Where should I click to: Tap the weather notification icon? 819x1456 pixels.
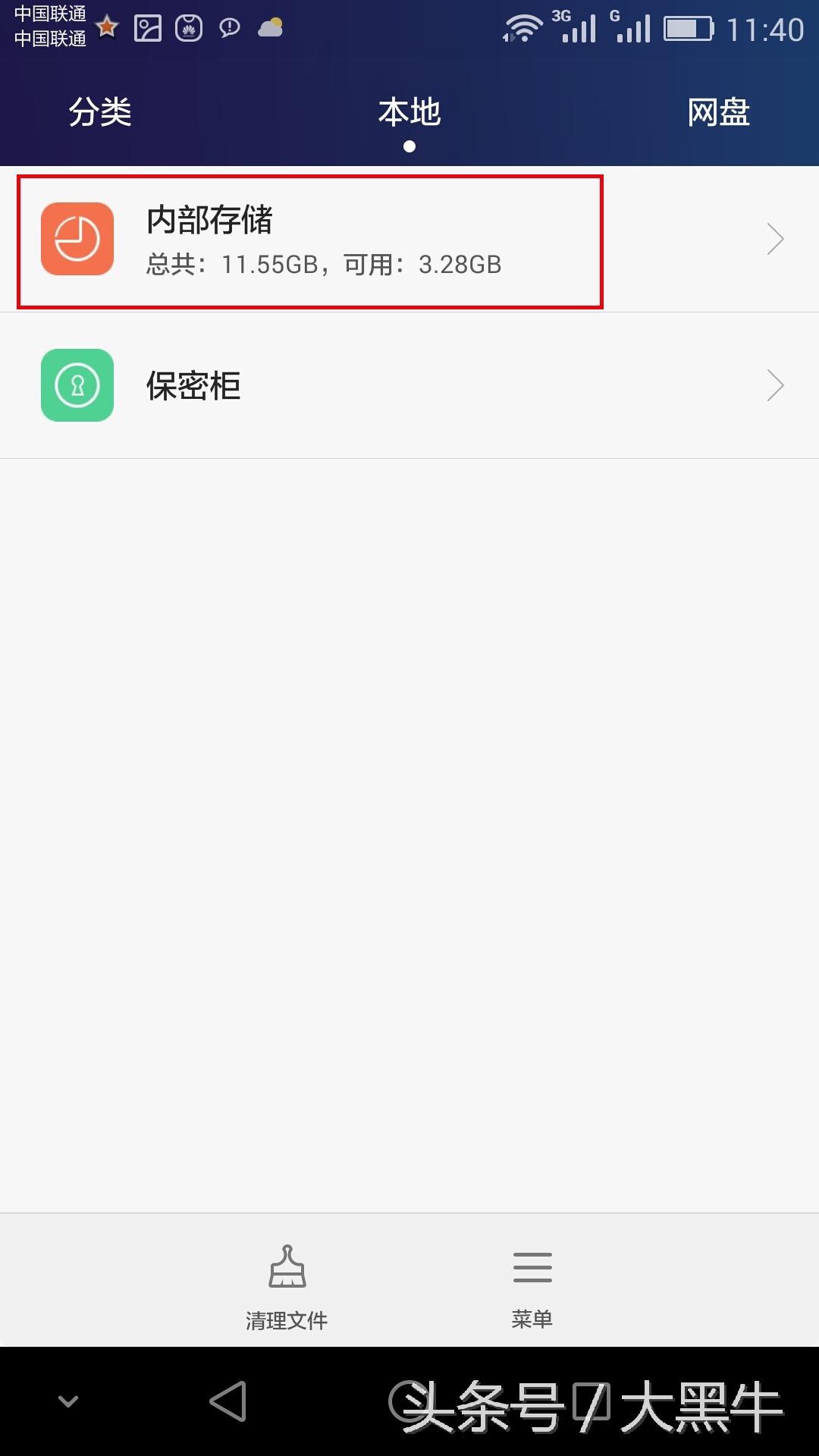pyautogui.click(x=270, y=27)
